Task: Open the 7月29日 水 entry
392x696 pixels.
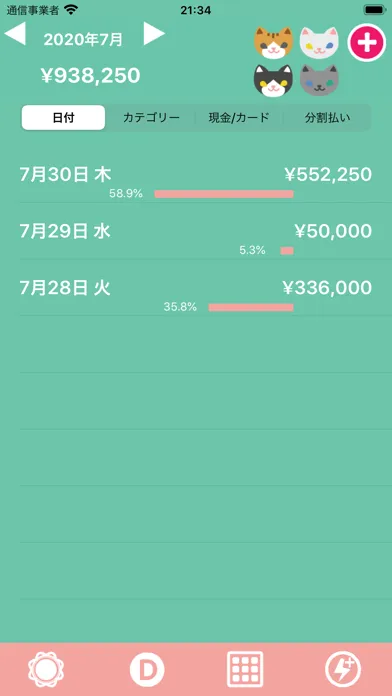Action: (196, 237)
